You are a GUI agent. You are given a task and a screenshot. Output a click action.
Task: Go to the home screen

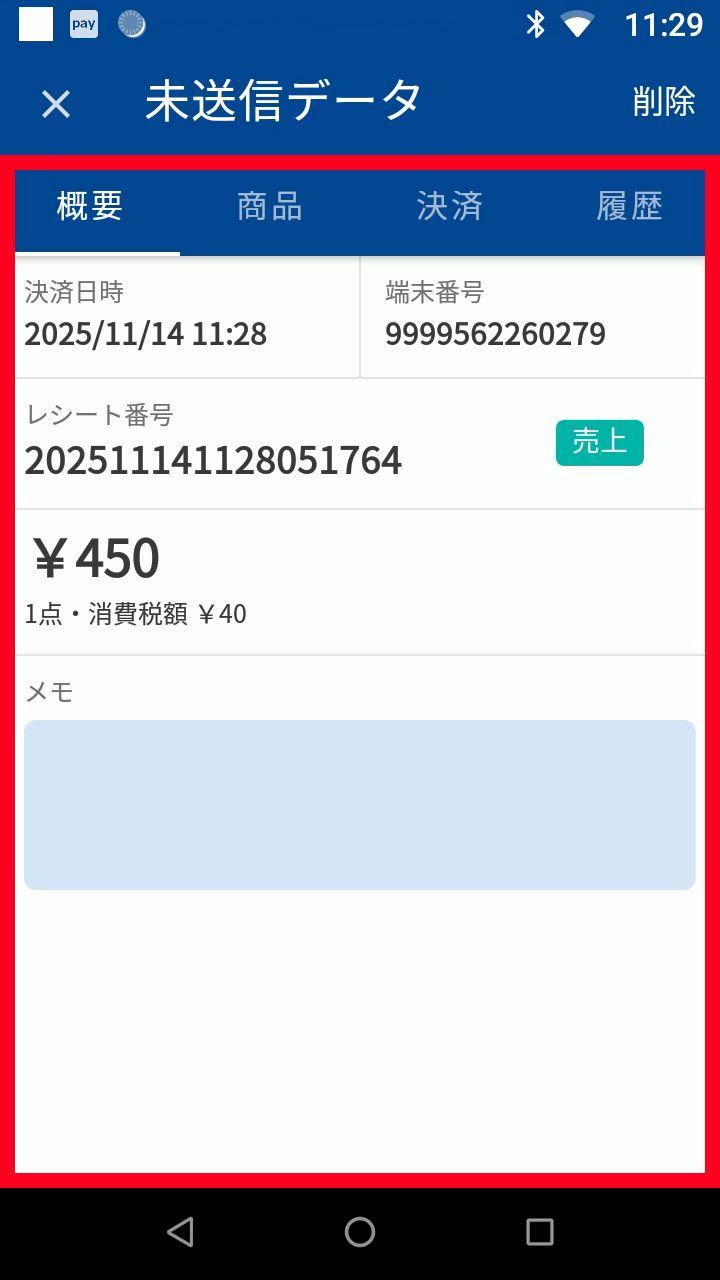360,1231
